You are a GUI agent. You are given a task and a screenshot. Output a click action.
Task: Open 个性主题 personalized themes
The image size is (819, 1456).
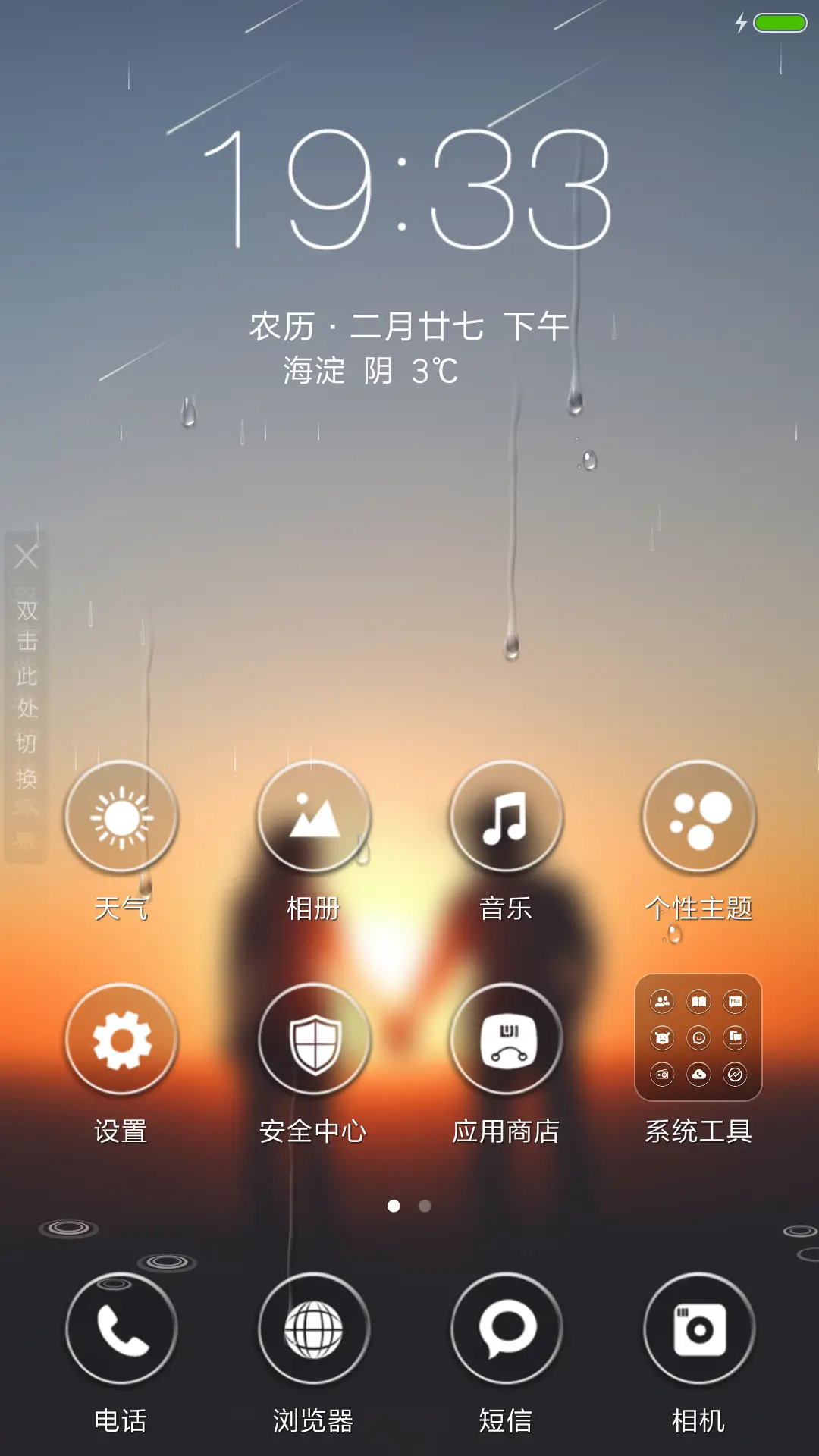click(x=698, y=817)
